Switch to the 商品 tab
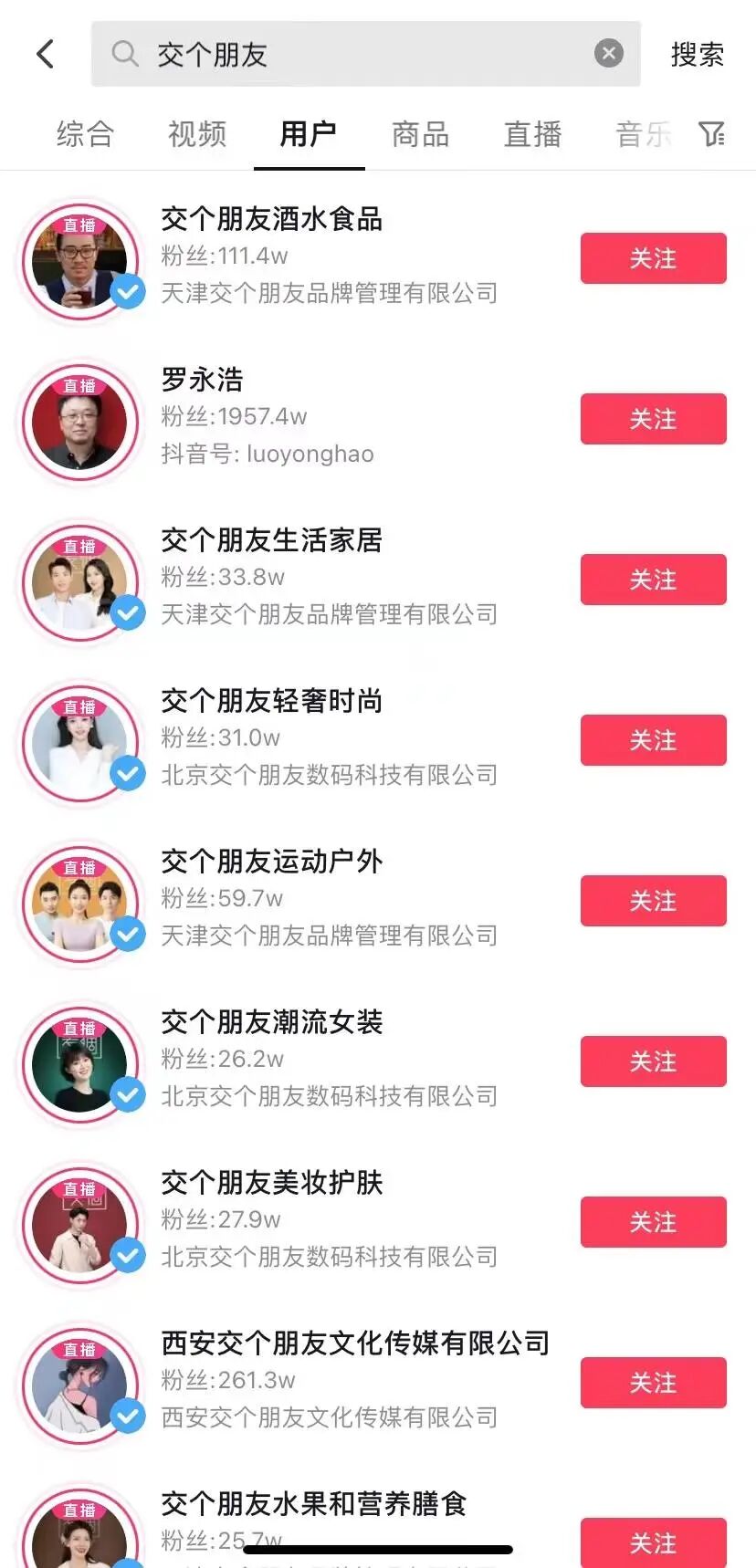The height and width of the screenshot is (1568, 756). tap(420, 134)
